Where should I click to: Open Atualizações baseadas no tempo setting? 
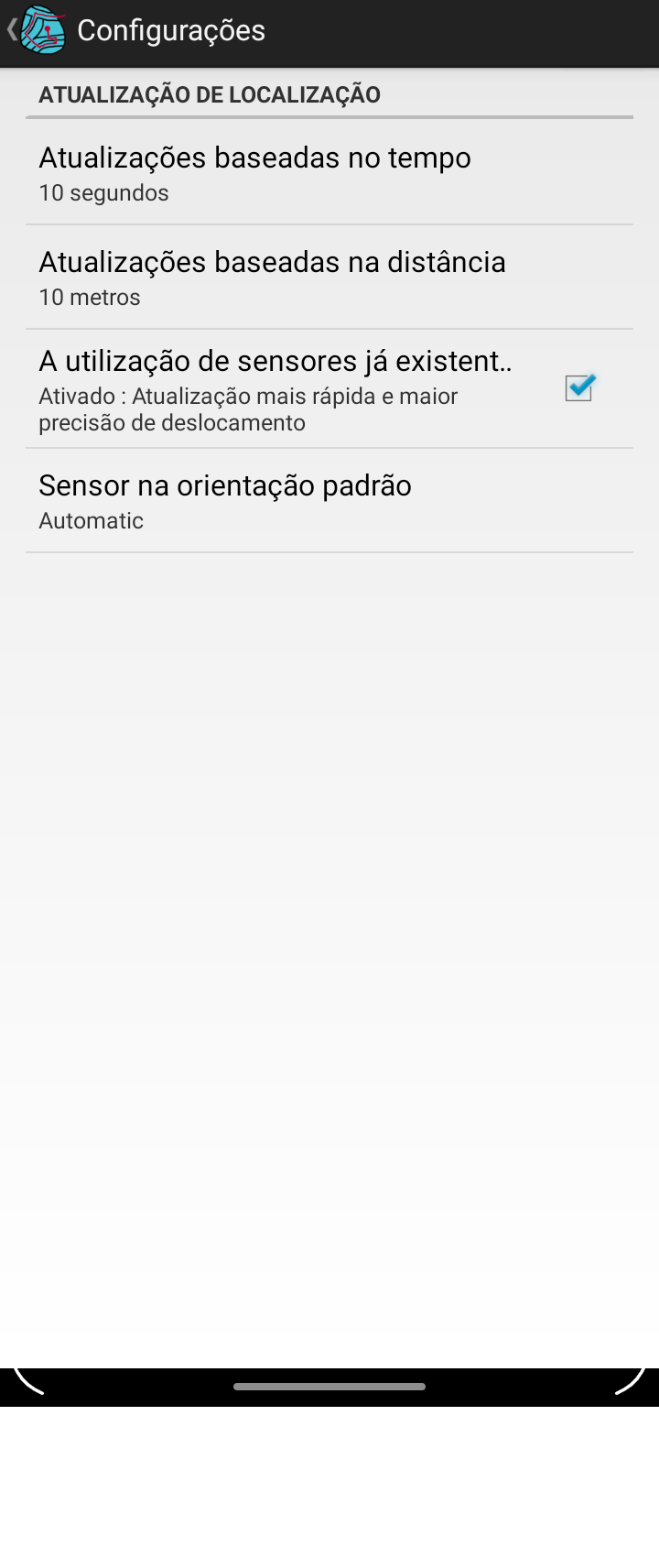(329, 173)
